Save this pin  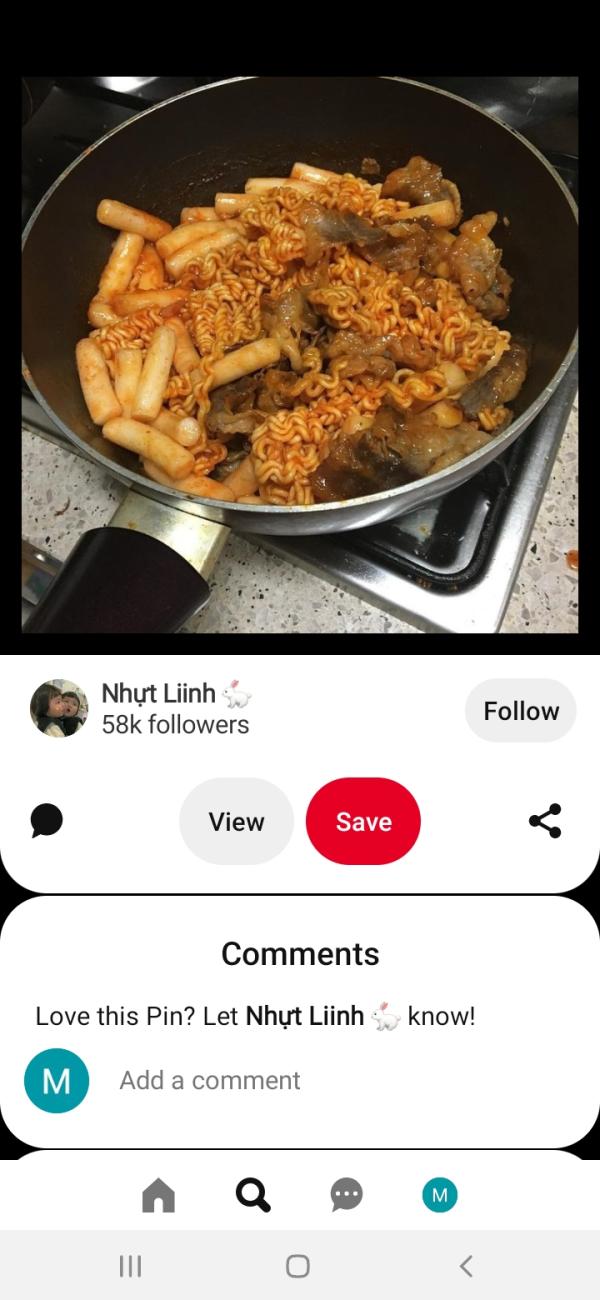click(363, 821)
